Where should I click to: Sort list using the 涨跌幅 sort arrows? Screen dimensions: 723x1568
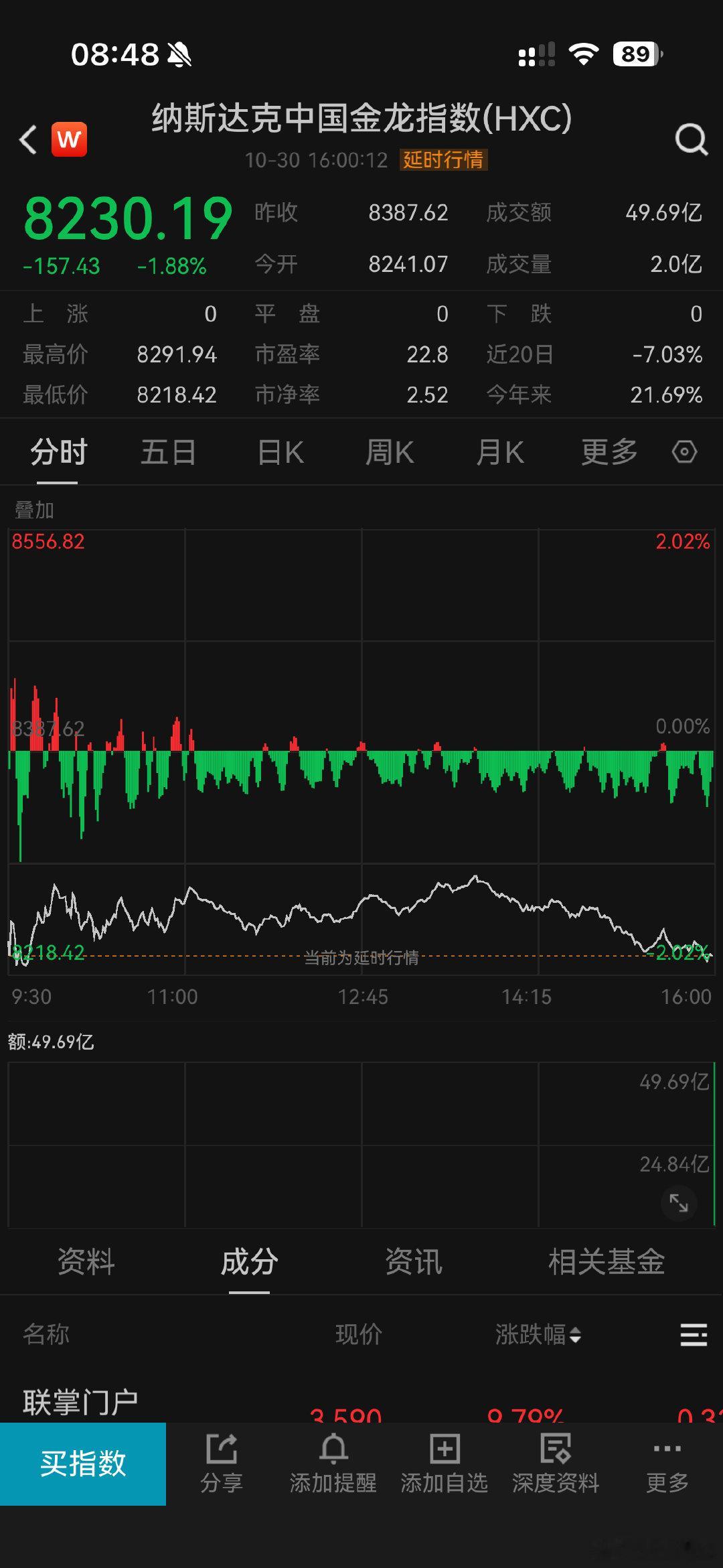577,1335
